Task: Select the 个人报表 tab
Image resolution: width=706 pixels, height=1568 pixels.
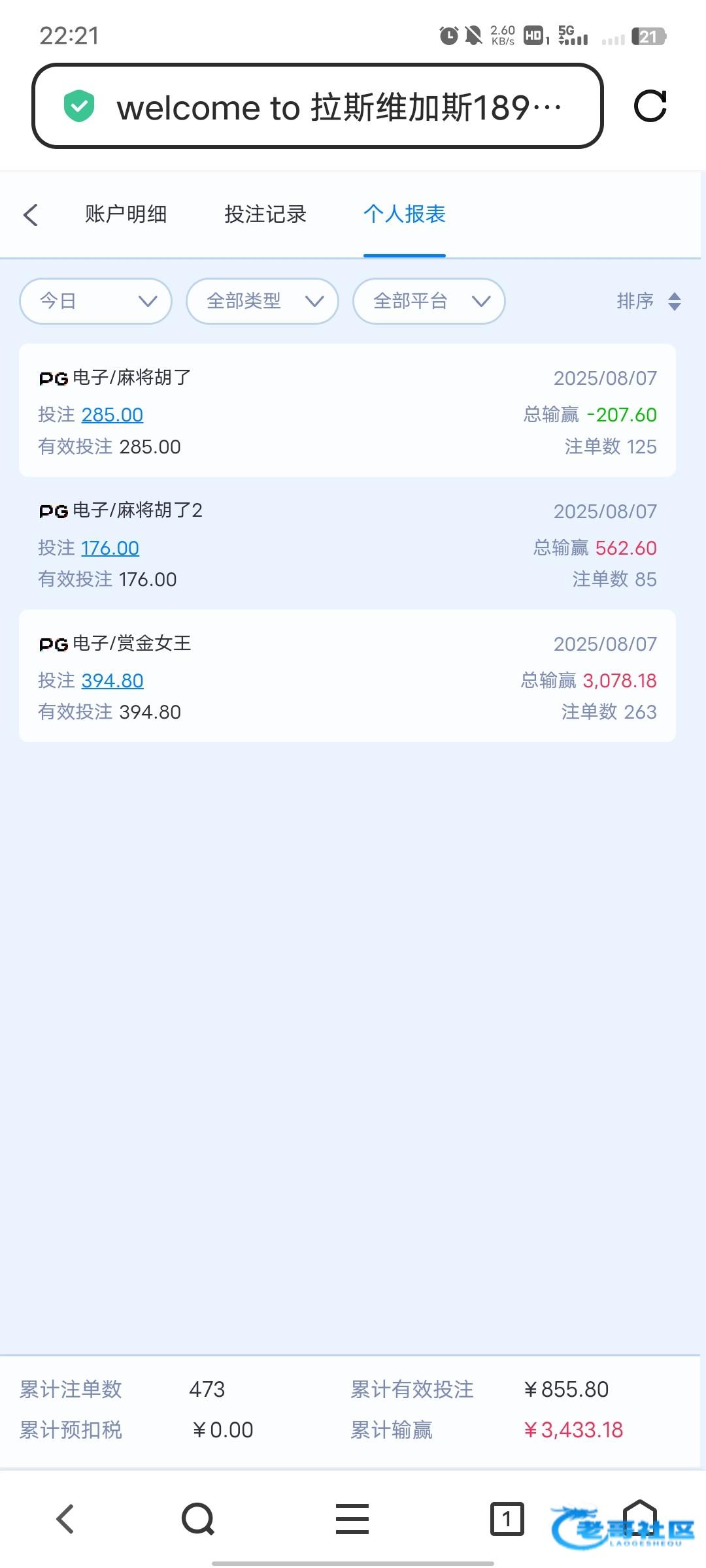Action: click(x=405, y=214)
